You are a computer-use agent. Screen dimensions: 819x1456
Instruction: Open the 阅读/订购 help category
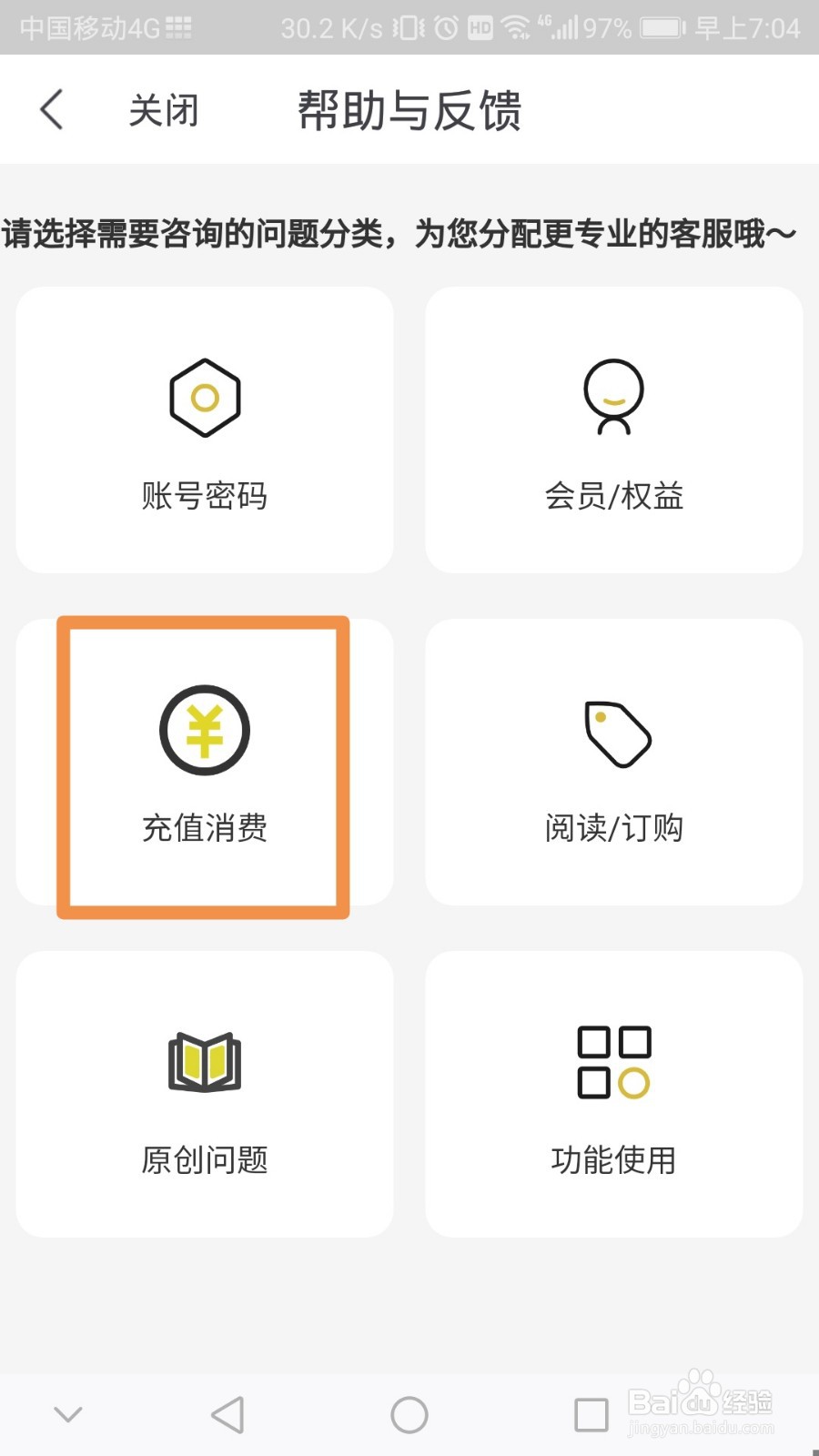[614, 763]
